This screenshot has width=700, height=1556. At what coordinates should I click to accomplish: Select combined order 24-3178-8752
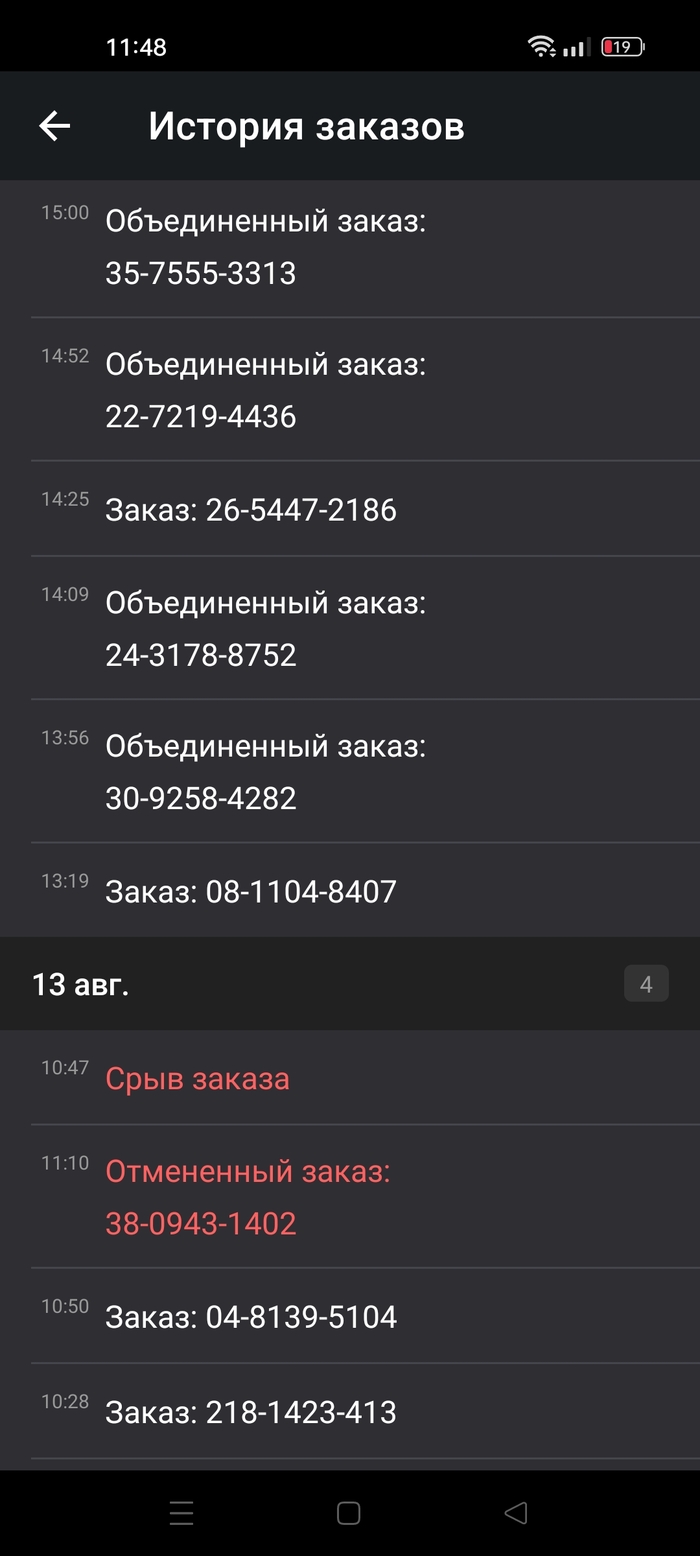tap(265, 629)
